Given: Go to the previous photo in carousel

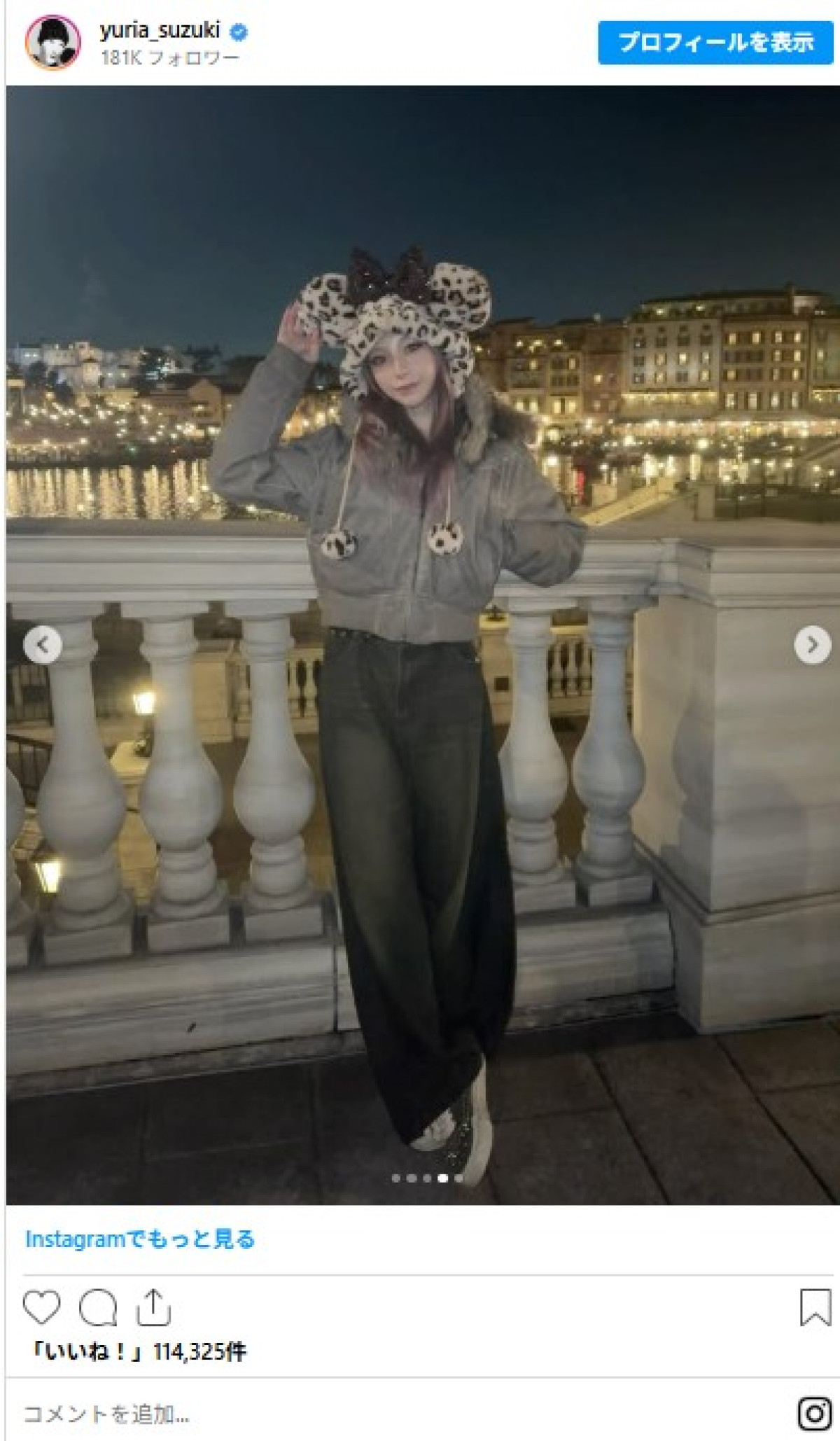Looking at the screenshot, I should [x=43, y=644].
